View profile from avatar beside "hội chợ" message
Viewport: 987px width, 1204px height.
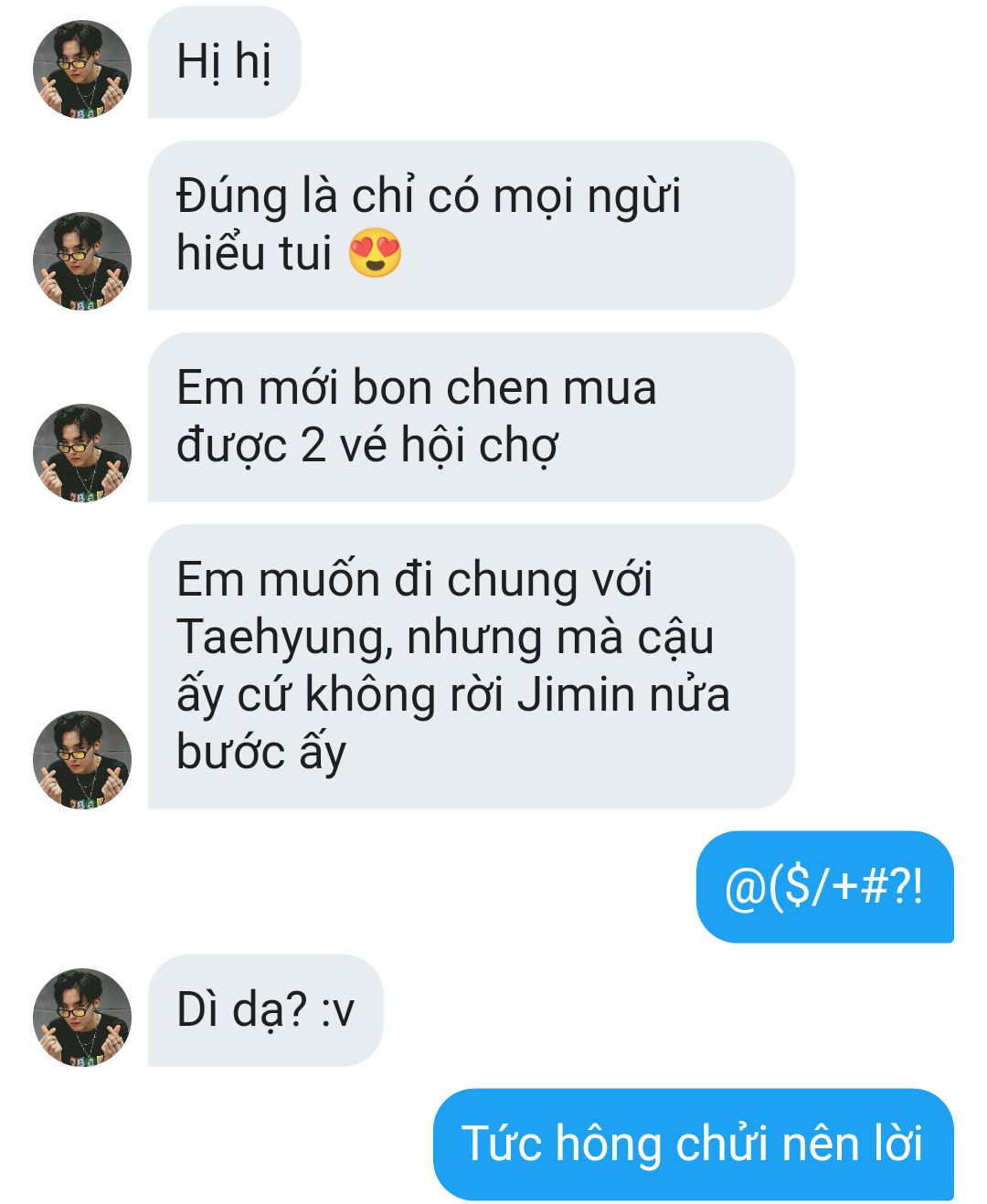[x=82, y=452]
